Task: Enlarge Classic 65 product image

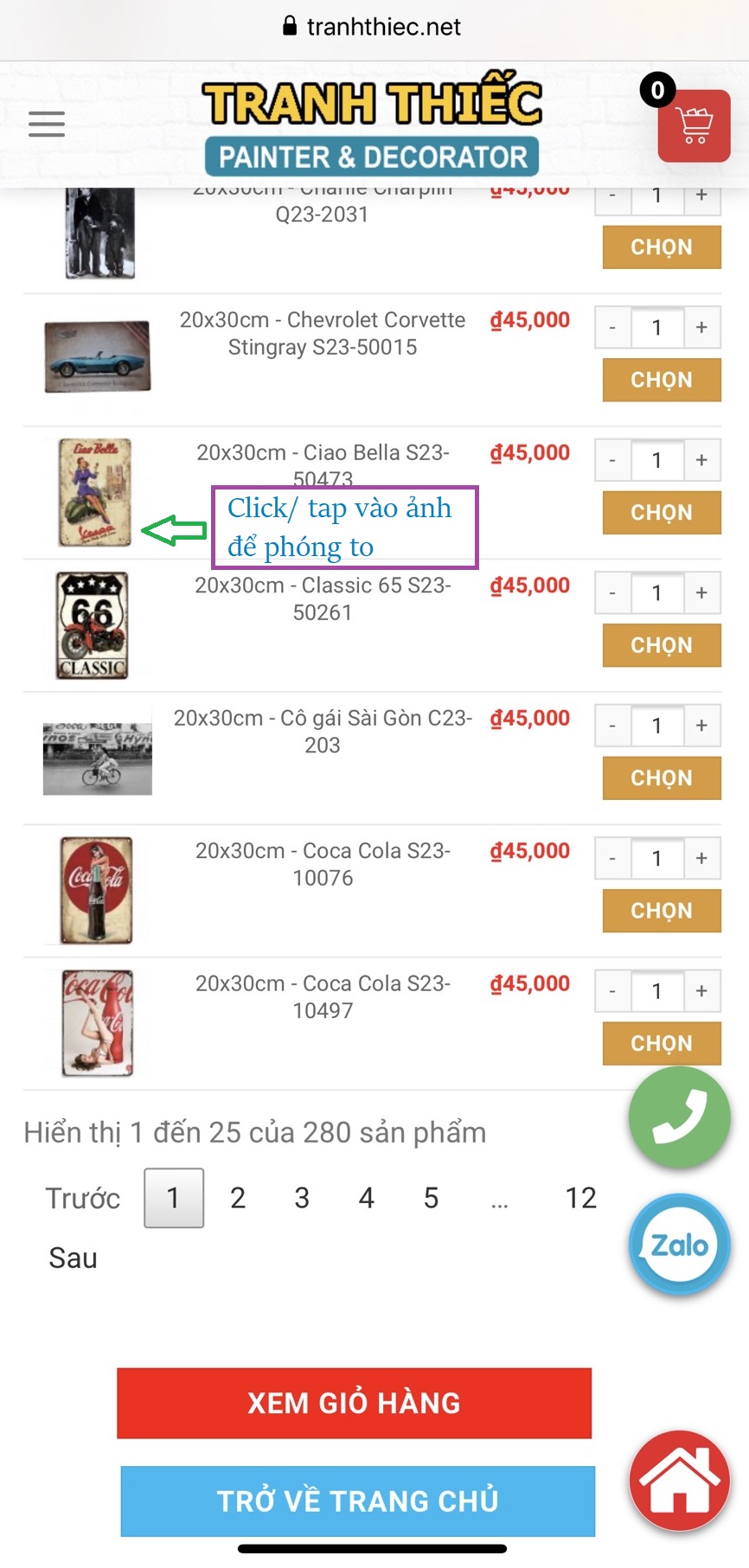Action: click(x=93, y=625)
